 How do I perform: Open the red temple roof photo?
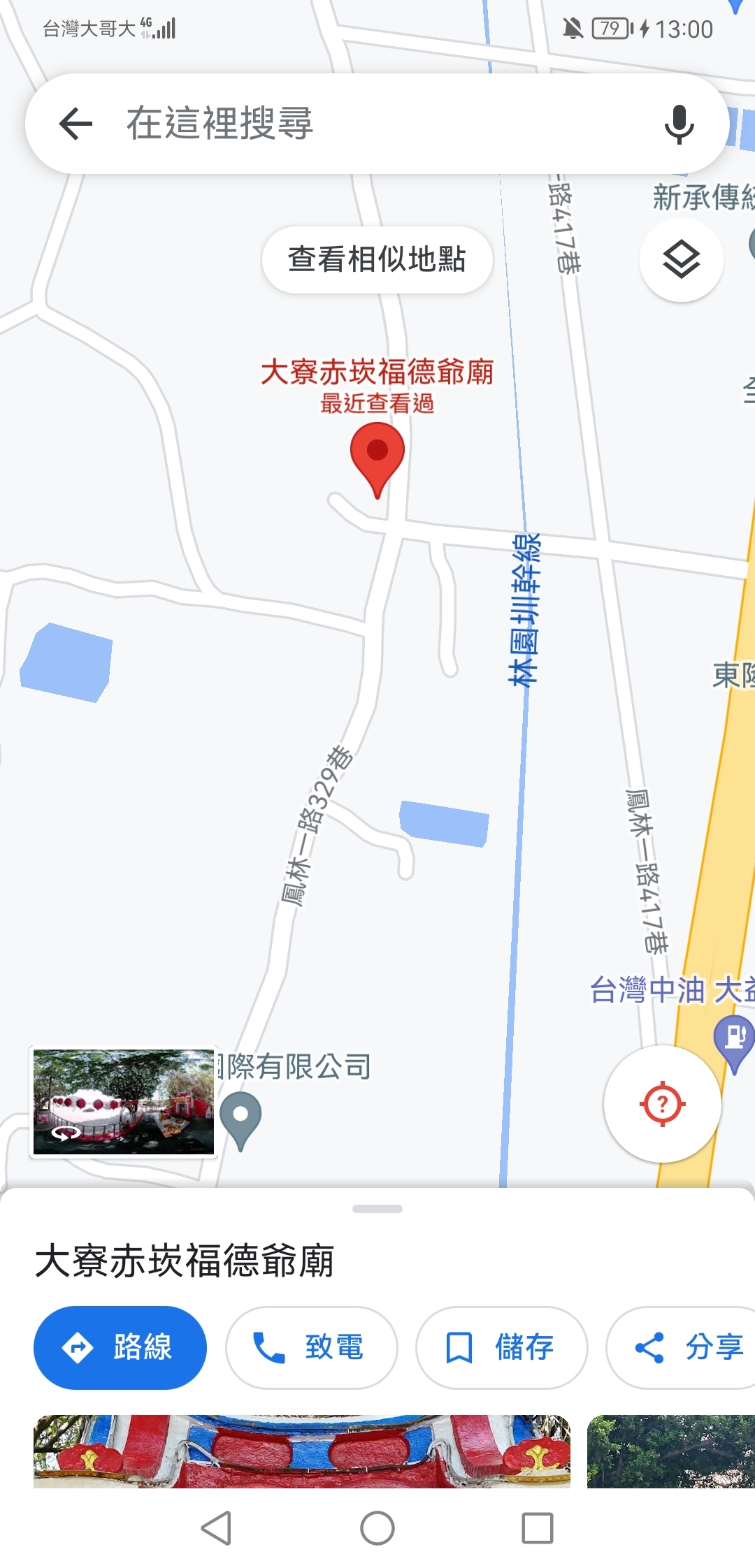[302, 1451]
